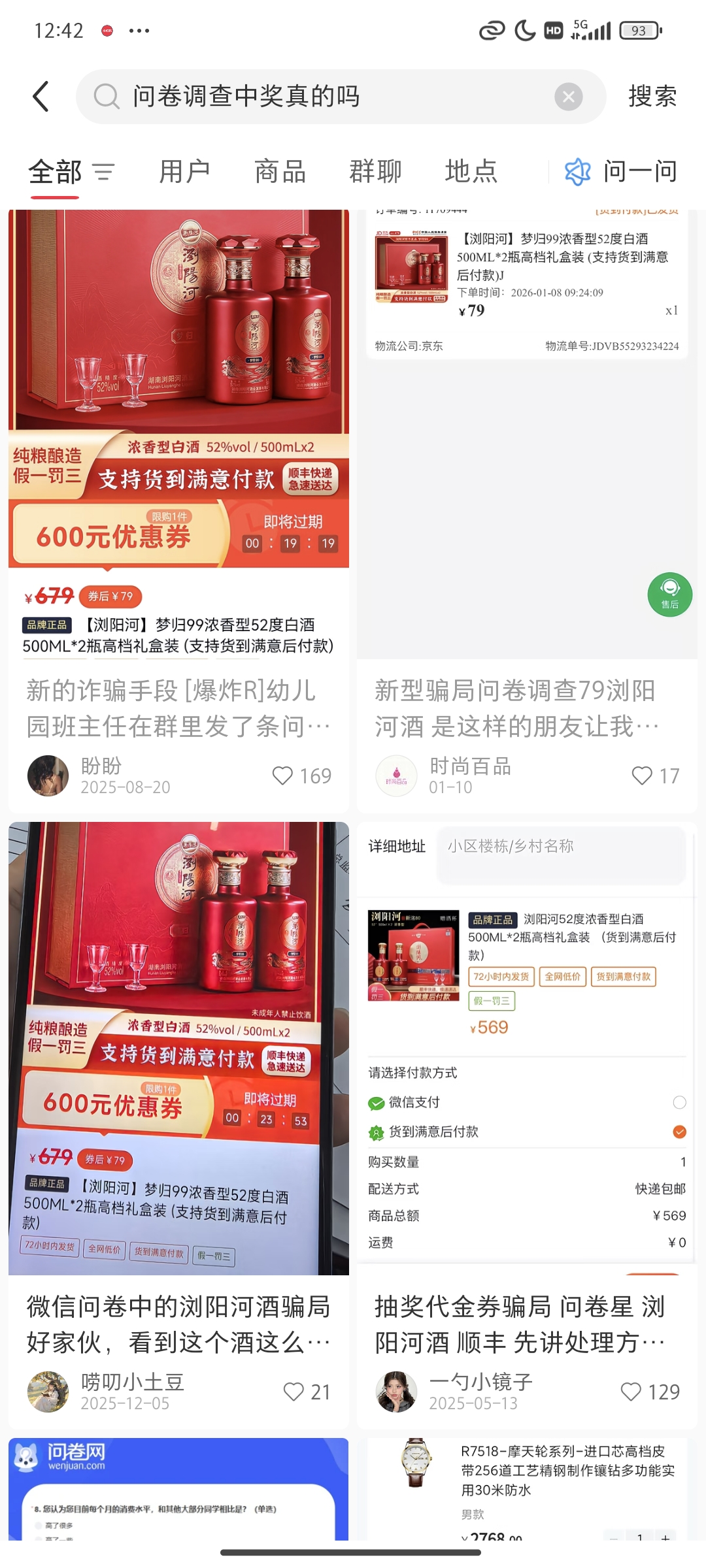The width and height of the screenshot is (706, 1568).
Task: Like 一勺小镜子's post with 129 likes
Action: point(631,1392)
